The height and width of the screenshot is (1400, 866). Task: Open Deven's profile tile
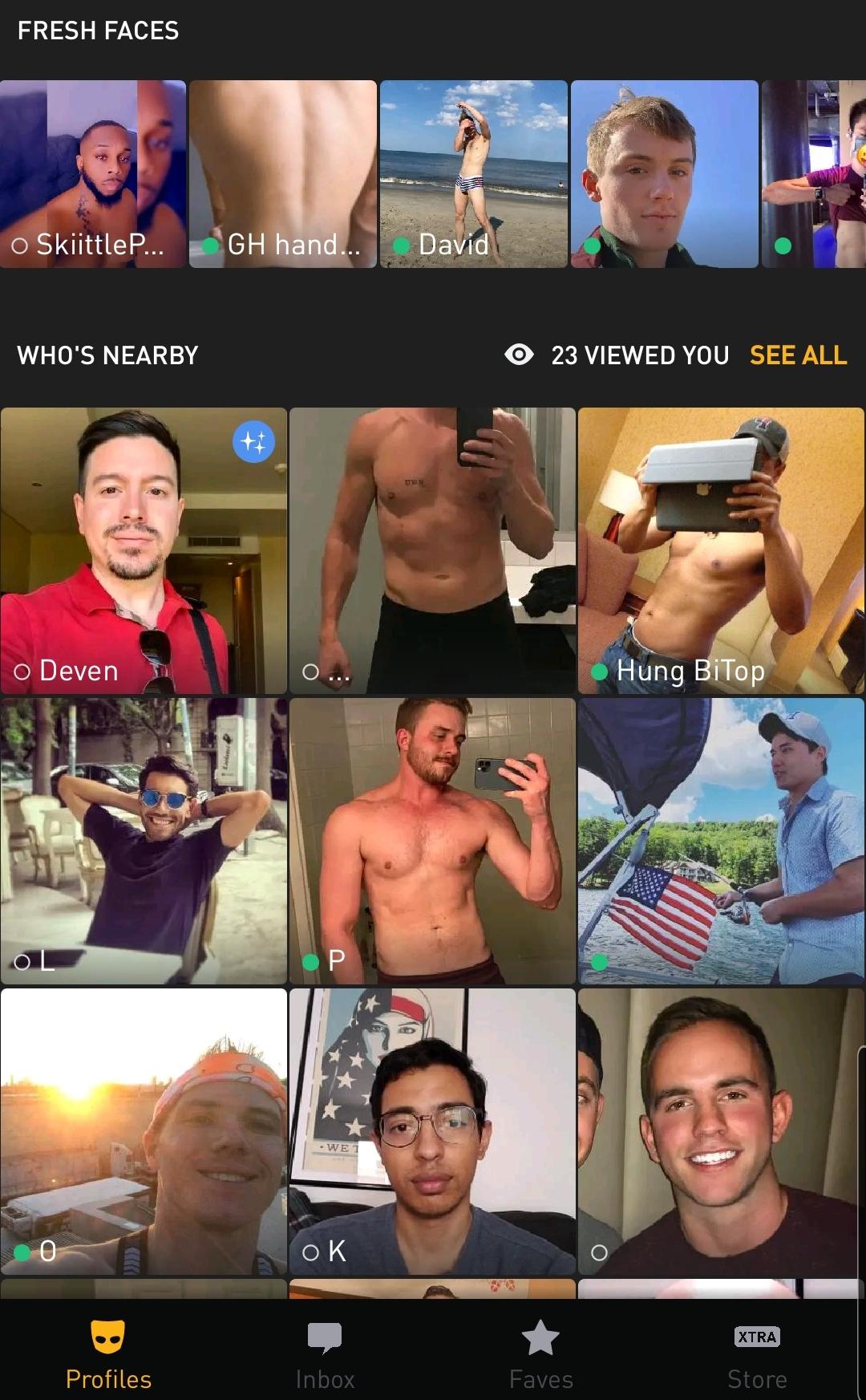[x=144, y=550]
